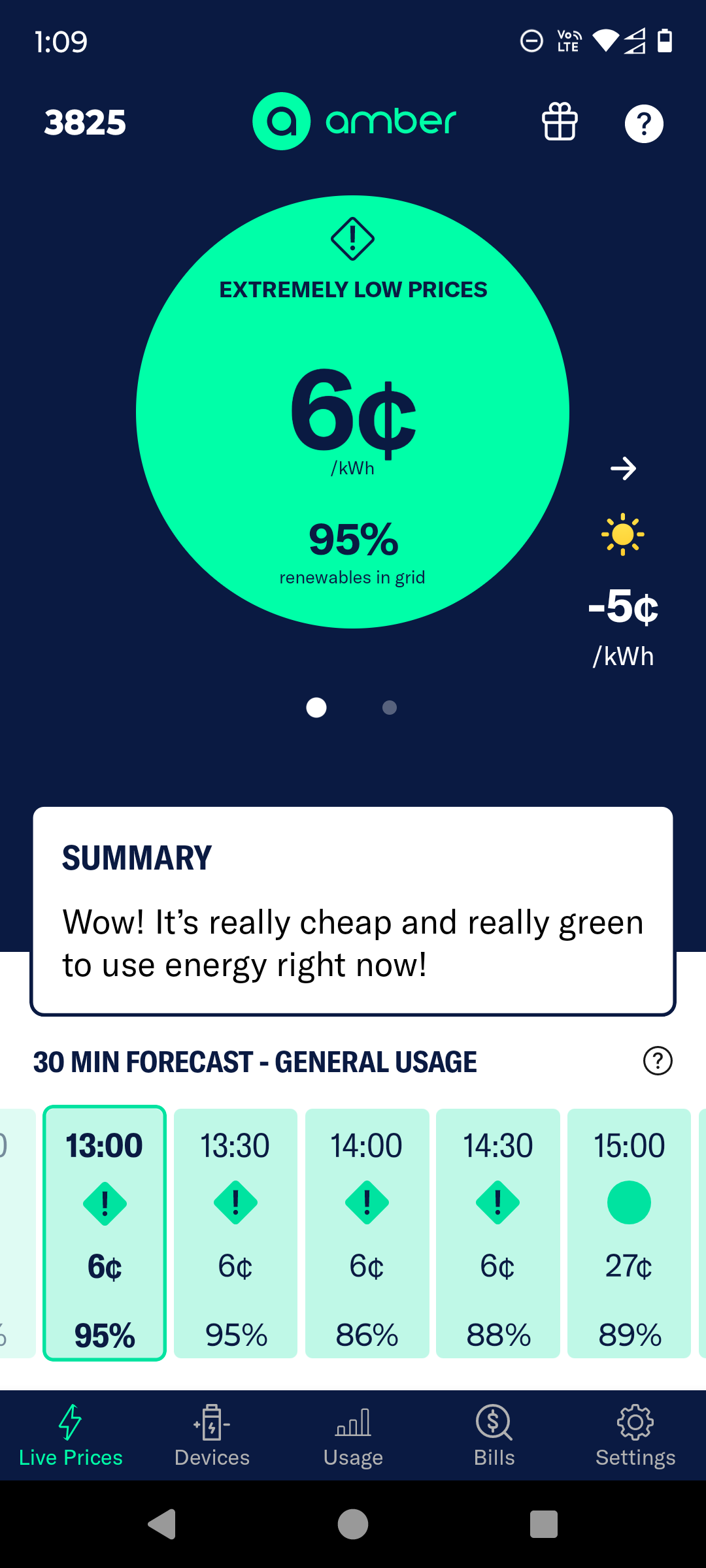Switch to the Usage tab
706x1568 pixels.
[x=353, y=1435]
